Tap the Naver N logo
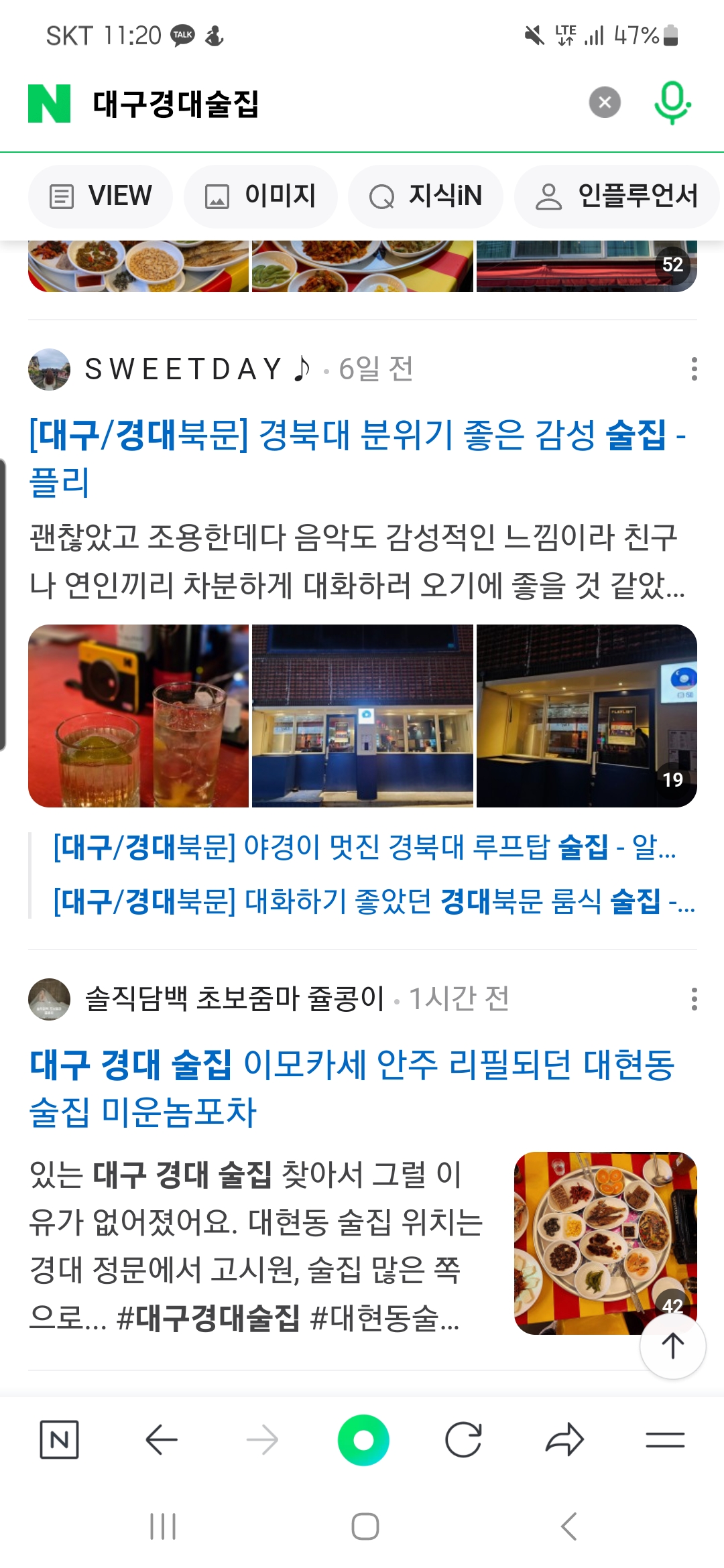The height and width of the screenshot is (1568, 724). coord(49,103)
